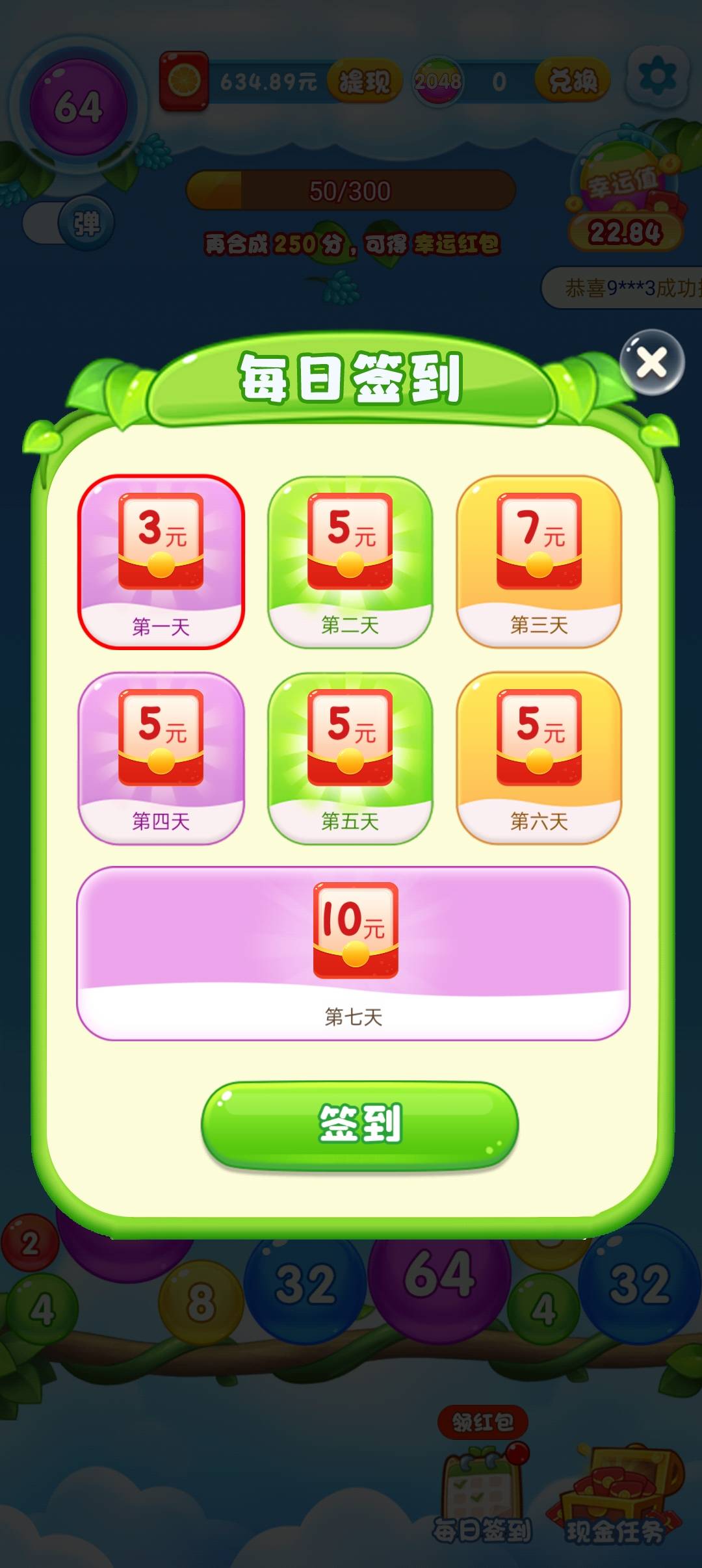Close the daily sign-in dialog

[x=651, y=362]
